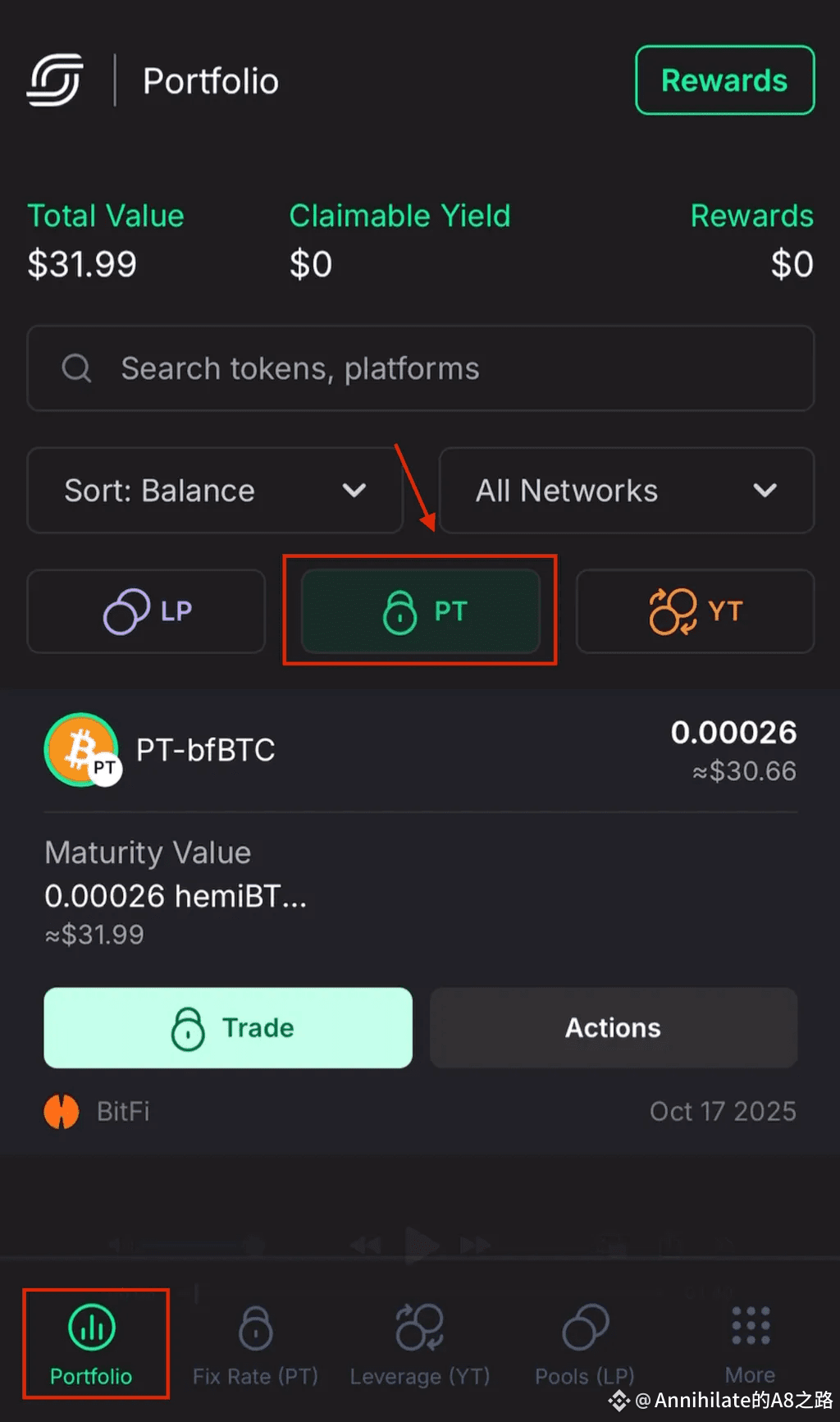Open the Rewards button

724,80
